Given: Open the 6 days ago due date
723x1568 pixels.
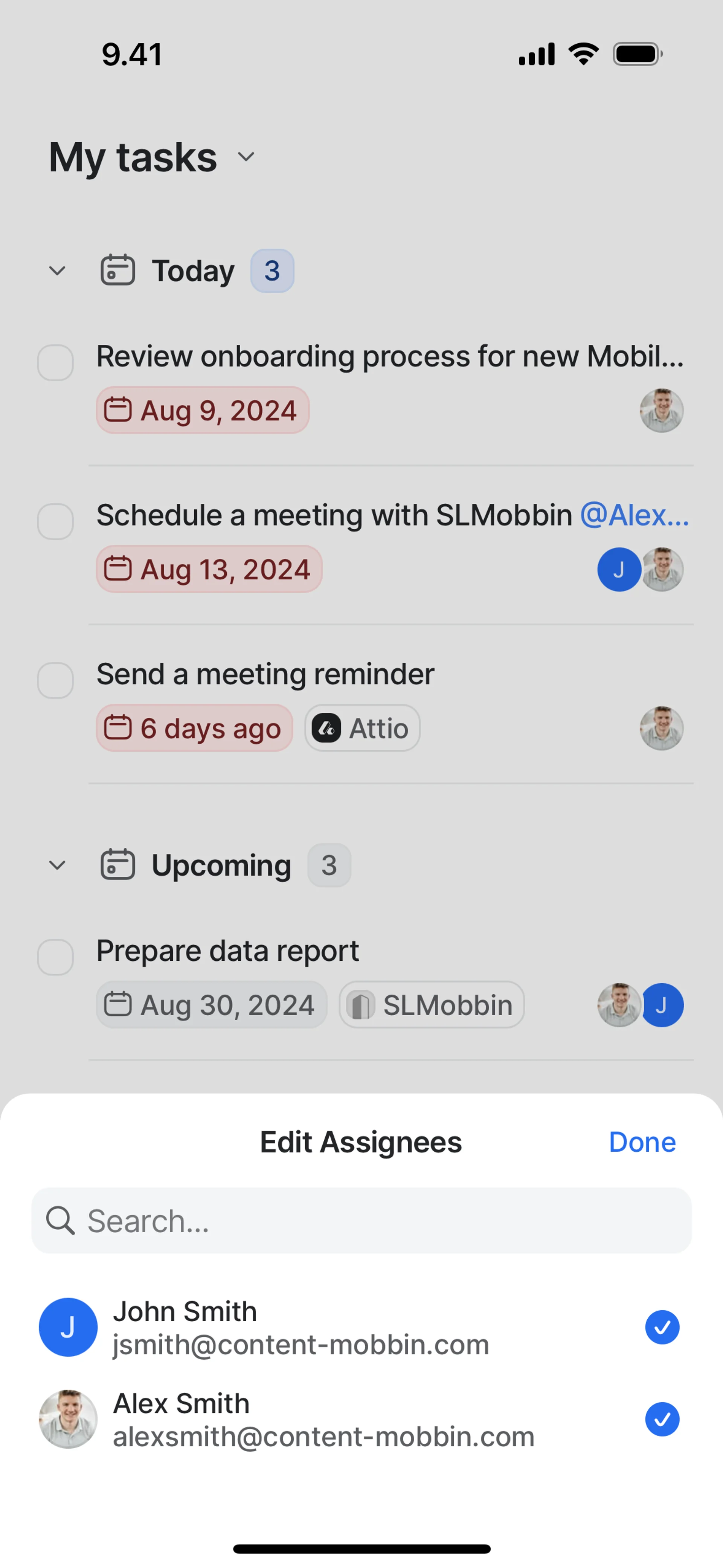Looking at the screenshot, I should pyautogui.click(x=194, y=728).
